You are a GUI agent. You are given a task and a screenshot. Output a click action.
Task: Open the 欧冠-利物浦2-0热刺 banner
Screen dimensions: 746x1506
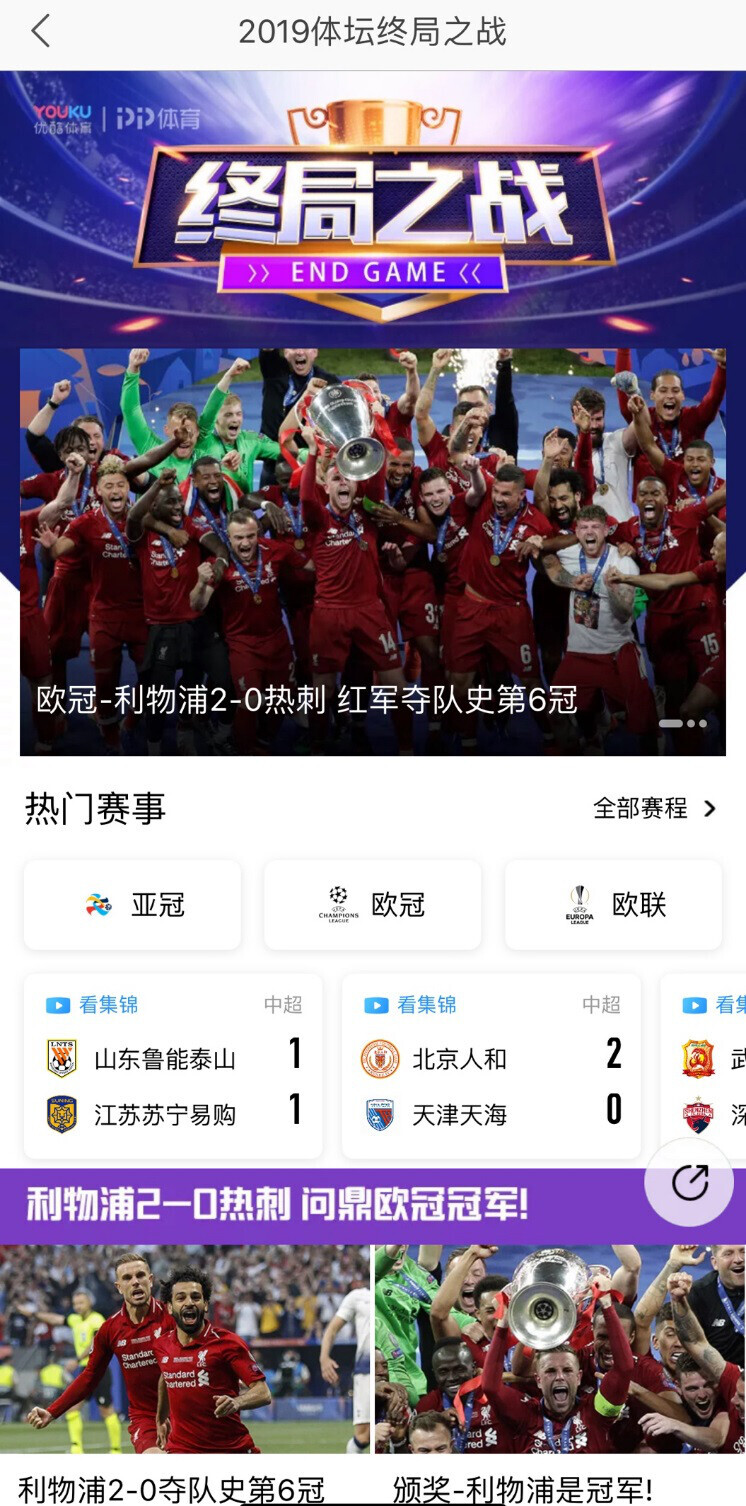(372, 551)
